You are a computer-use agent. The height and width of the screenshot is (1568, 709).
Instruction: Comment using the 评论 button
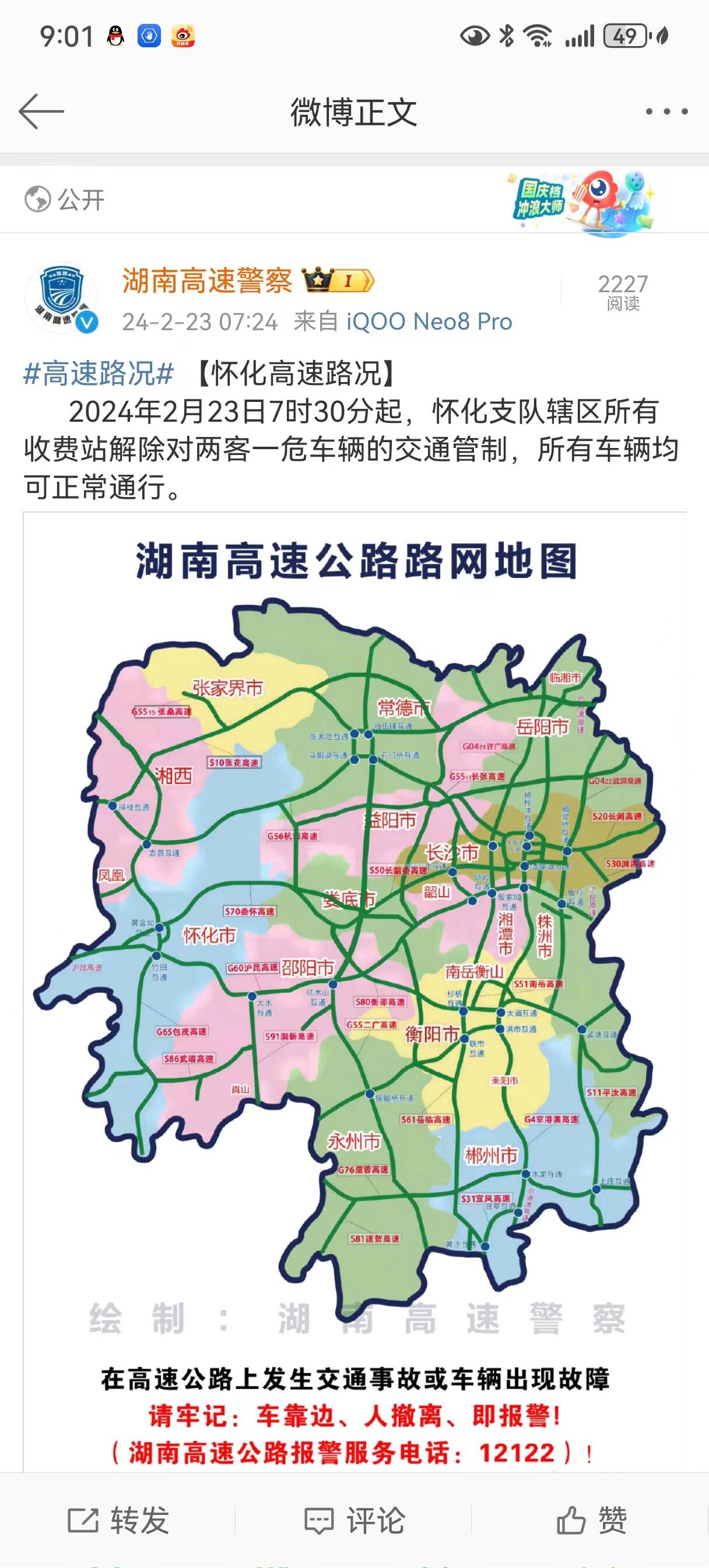coord(355,1520)
